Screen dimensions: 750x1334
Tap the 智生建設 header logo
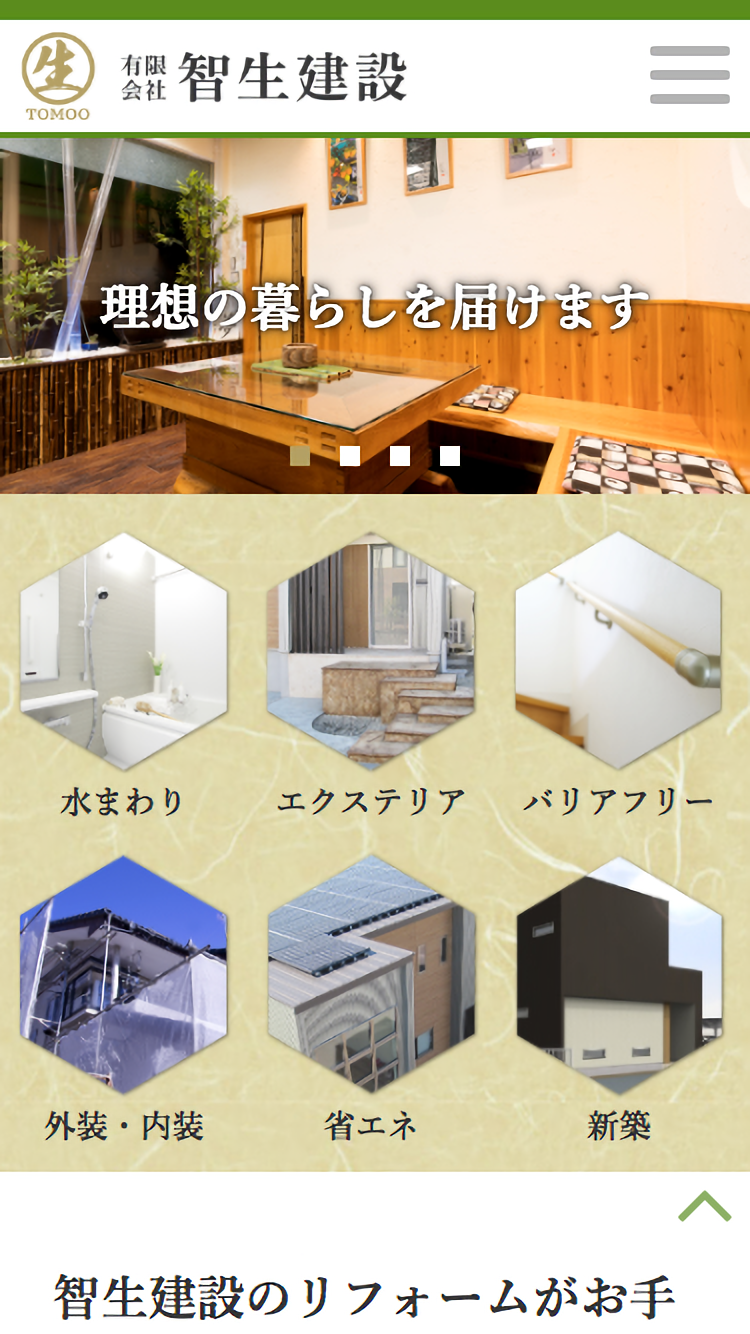click(215, 76)
